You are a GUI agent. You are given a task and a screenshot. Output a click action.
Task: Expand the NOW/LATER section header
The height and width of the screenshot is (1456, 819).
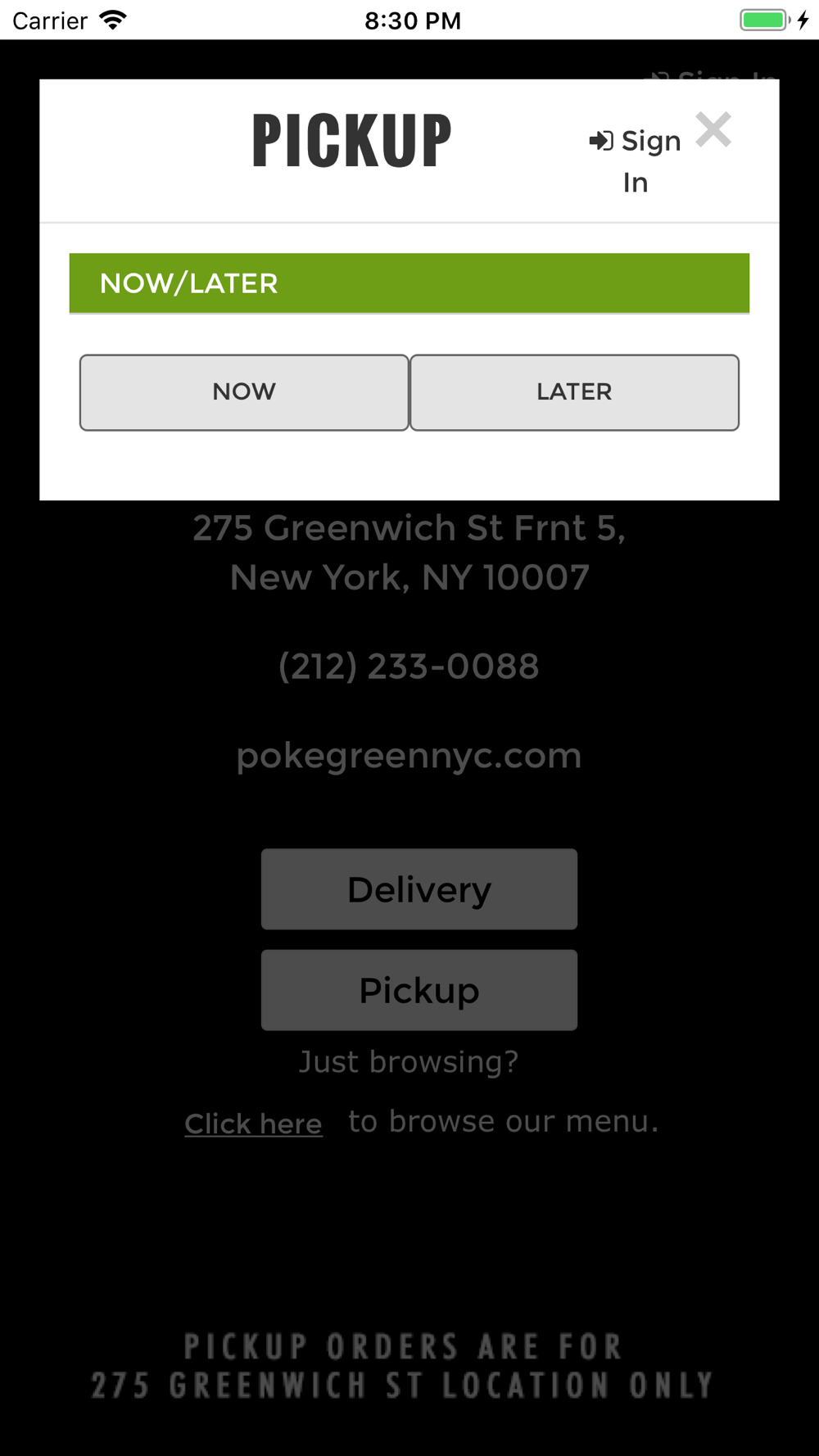(x=409, y=283)
